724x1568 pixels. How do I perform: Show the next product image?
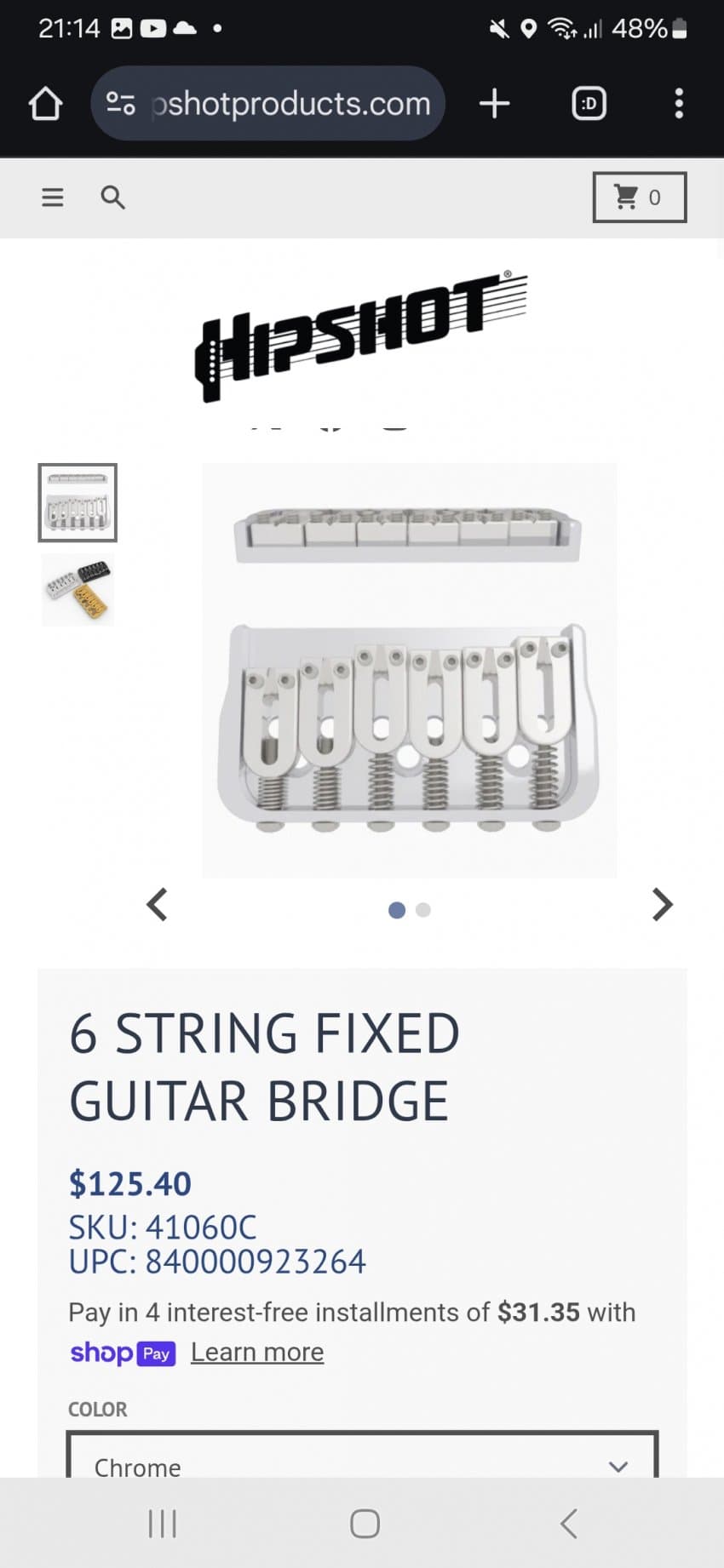tap(662, 904)
